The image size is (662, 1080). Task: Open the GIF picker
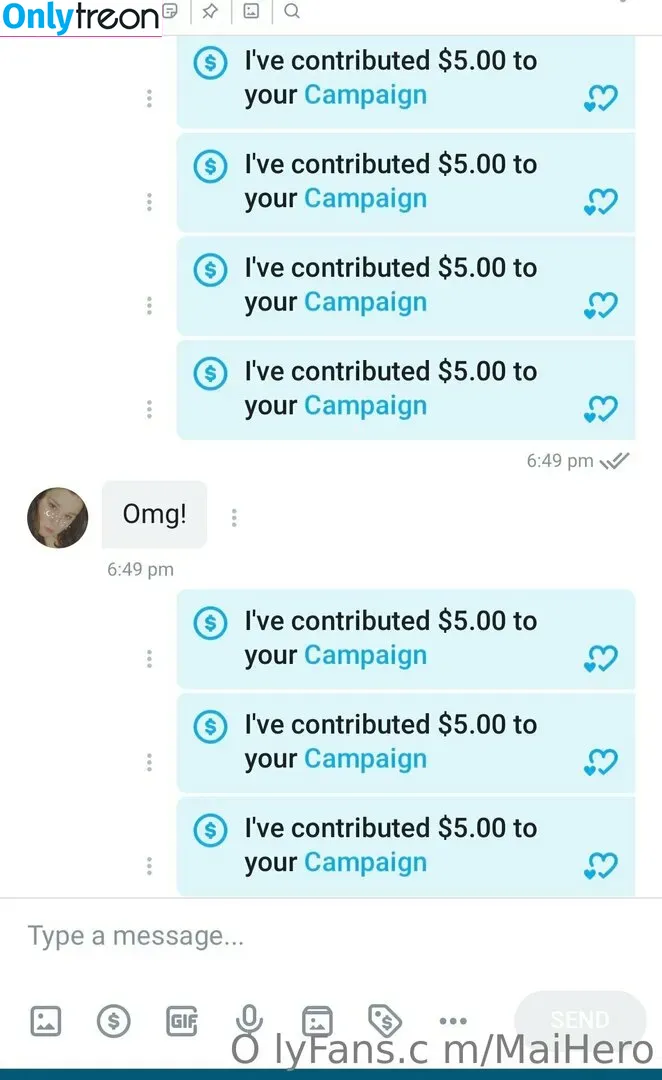[x=181, y=1021]
